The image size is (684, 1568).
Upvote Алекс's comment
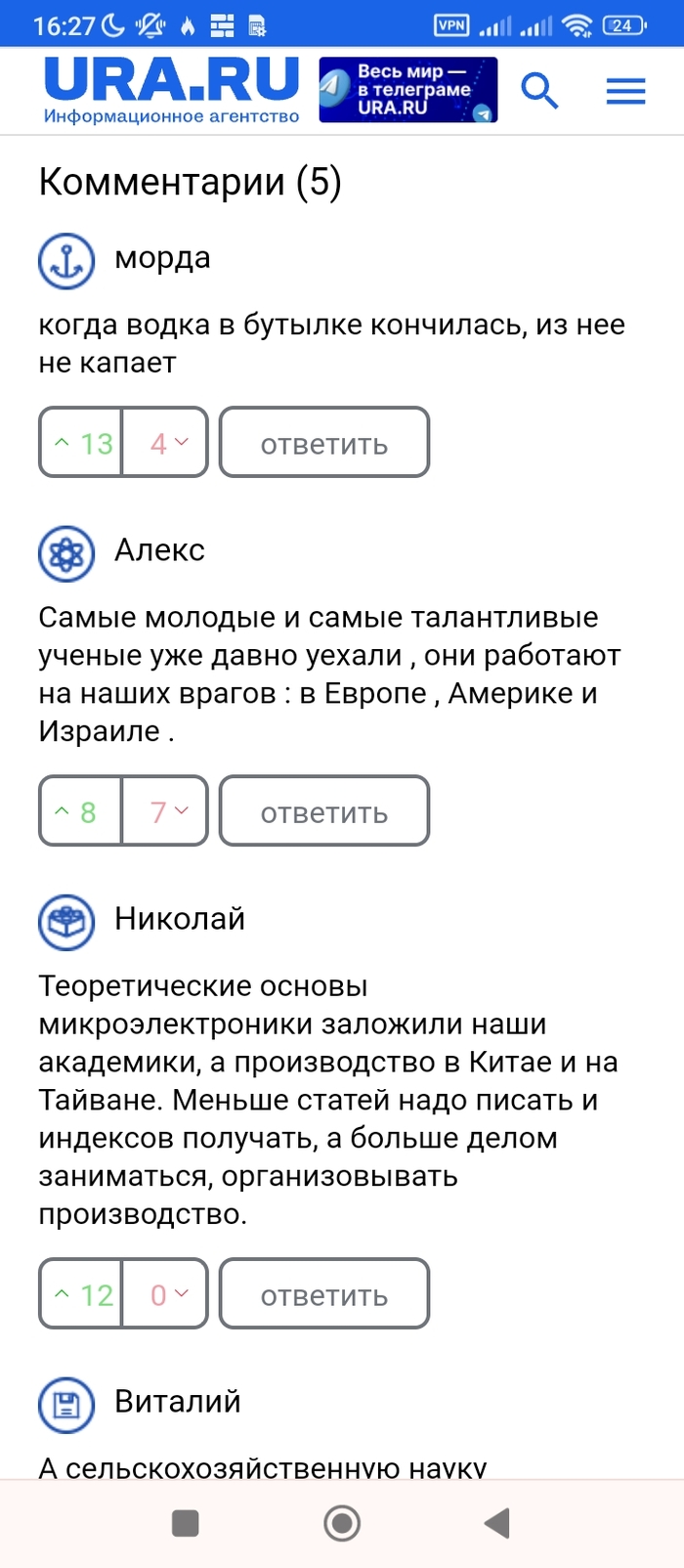(82, 811)
